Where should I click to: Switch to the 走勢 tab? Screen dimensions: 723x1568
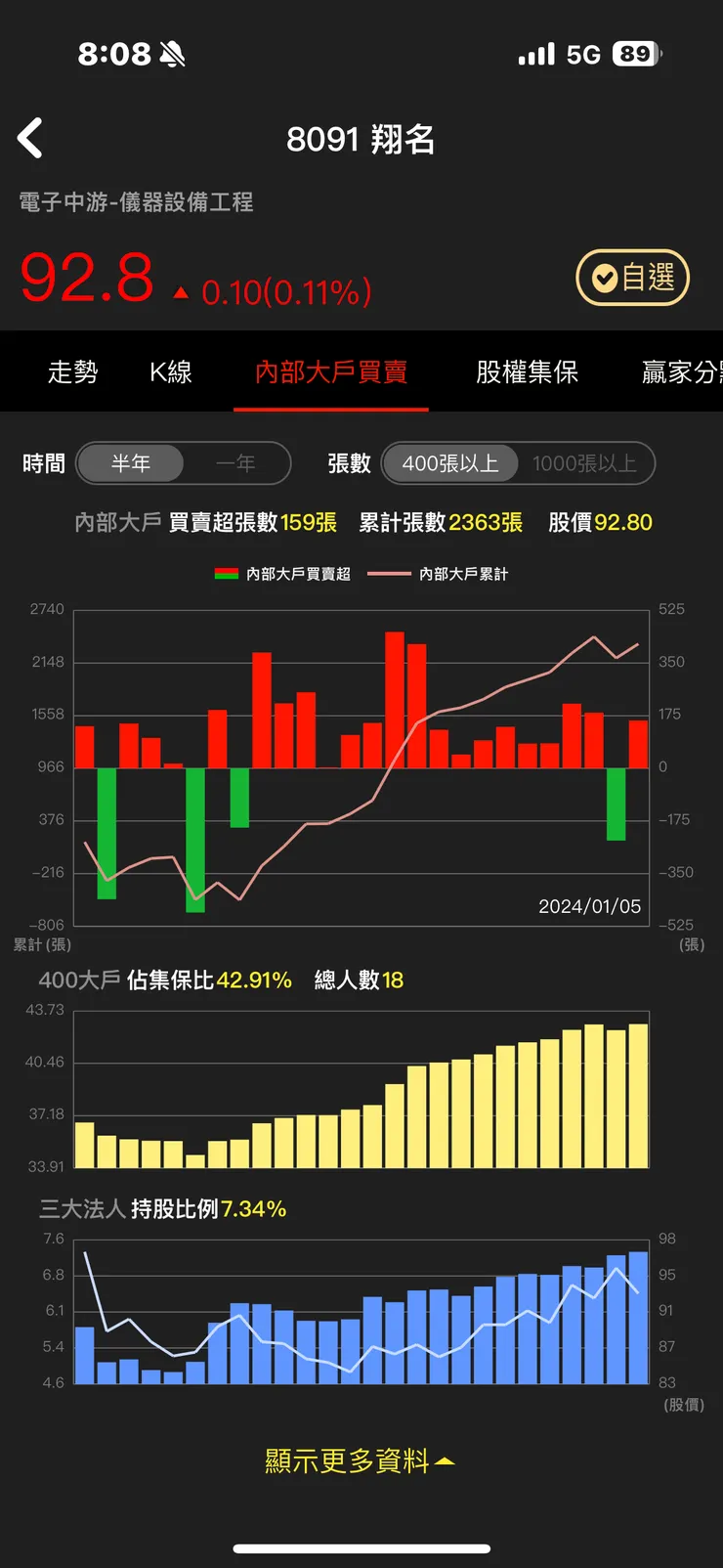point(72,372)
